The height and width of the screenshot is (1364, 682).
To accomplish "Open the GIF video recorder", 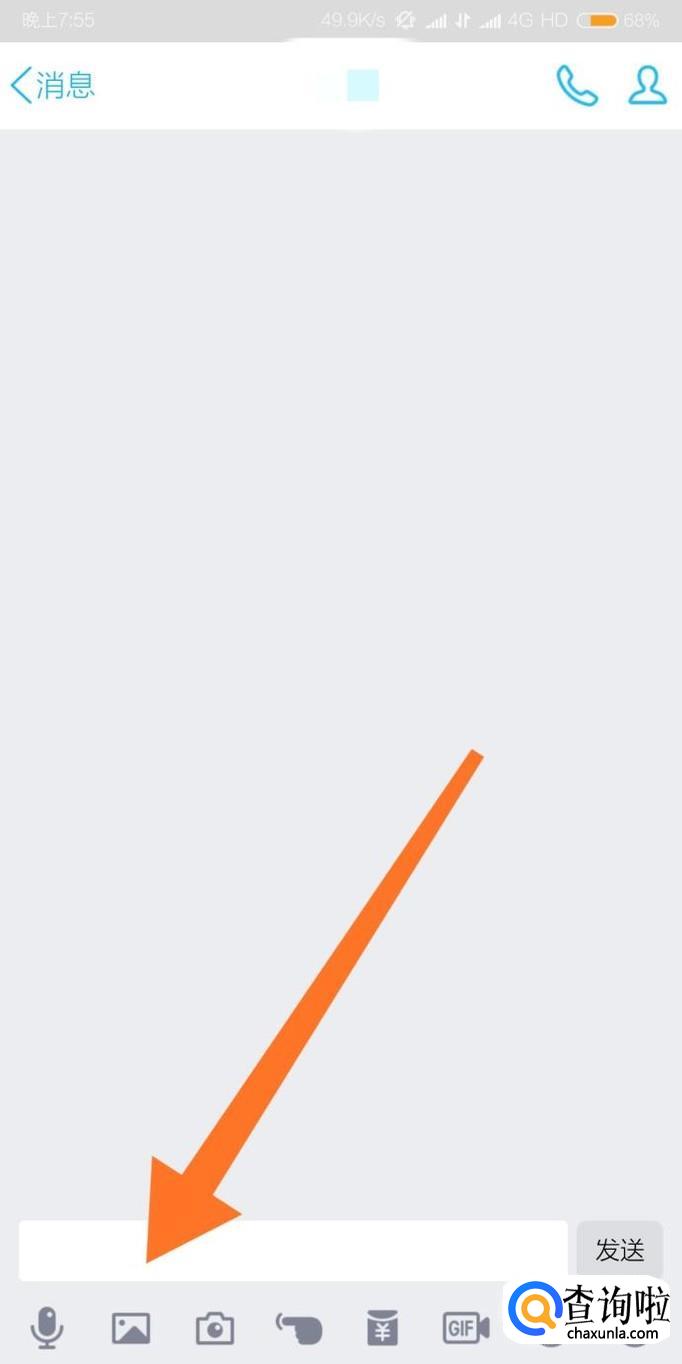I will [x=466, y=1328].
